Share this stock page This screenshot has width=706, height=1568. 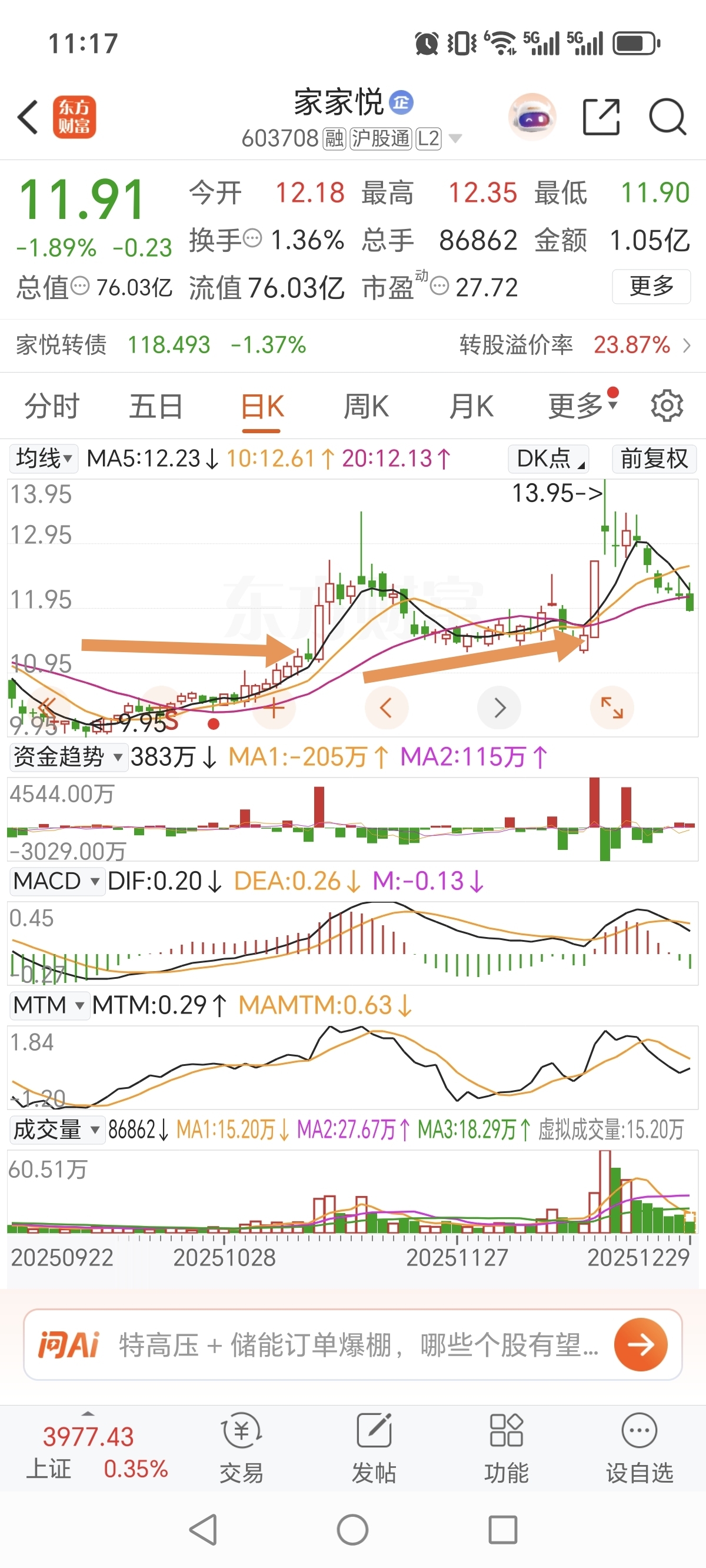(x=601, y=117)
